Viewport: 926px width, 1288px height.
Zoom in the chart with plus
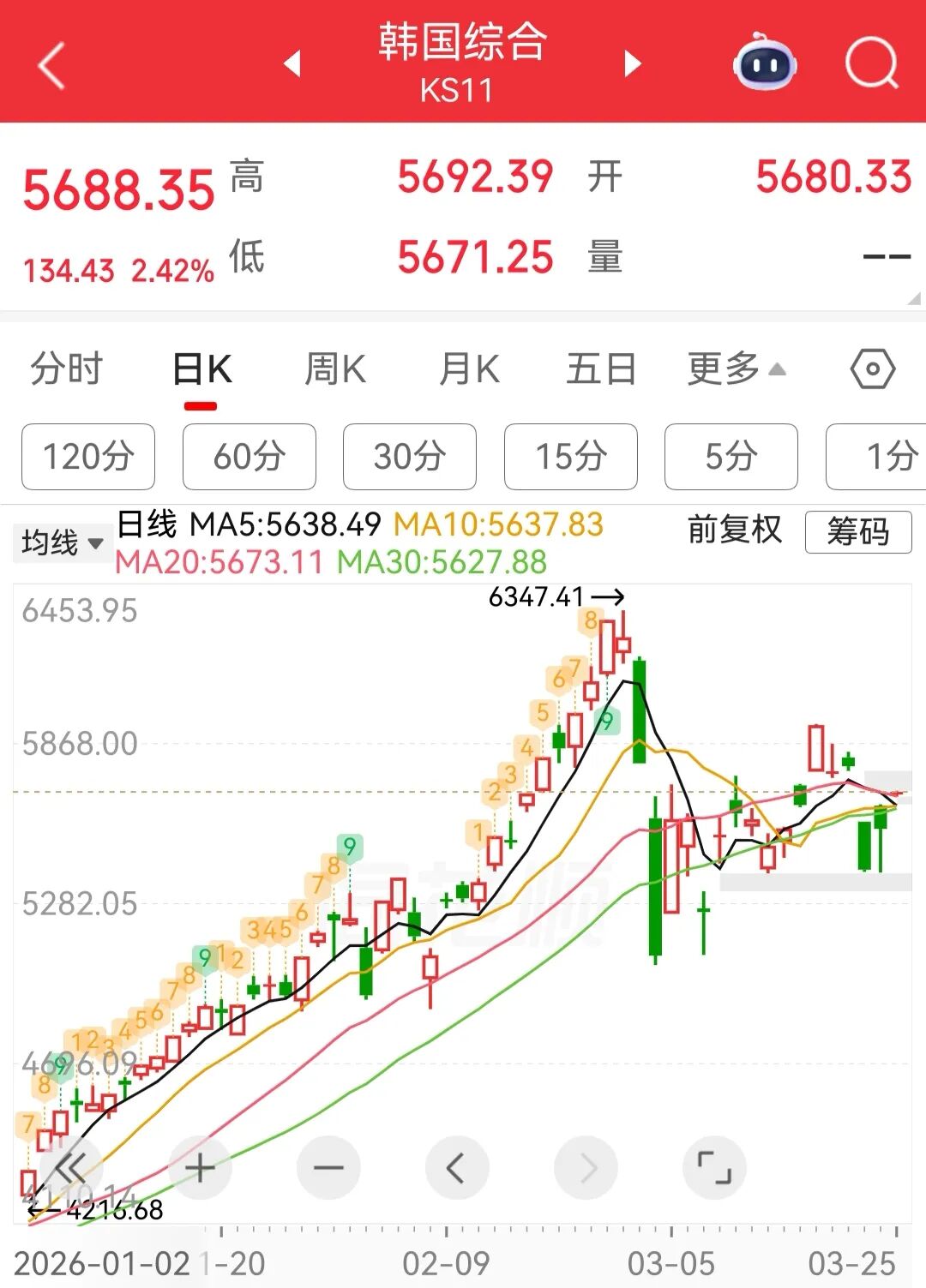(x=200, y=1167)
